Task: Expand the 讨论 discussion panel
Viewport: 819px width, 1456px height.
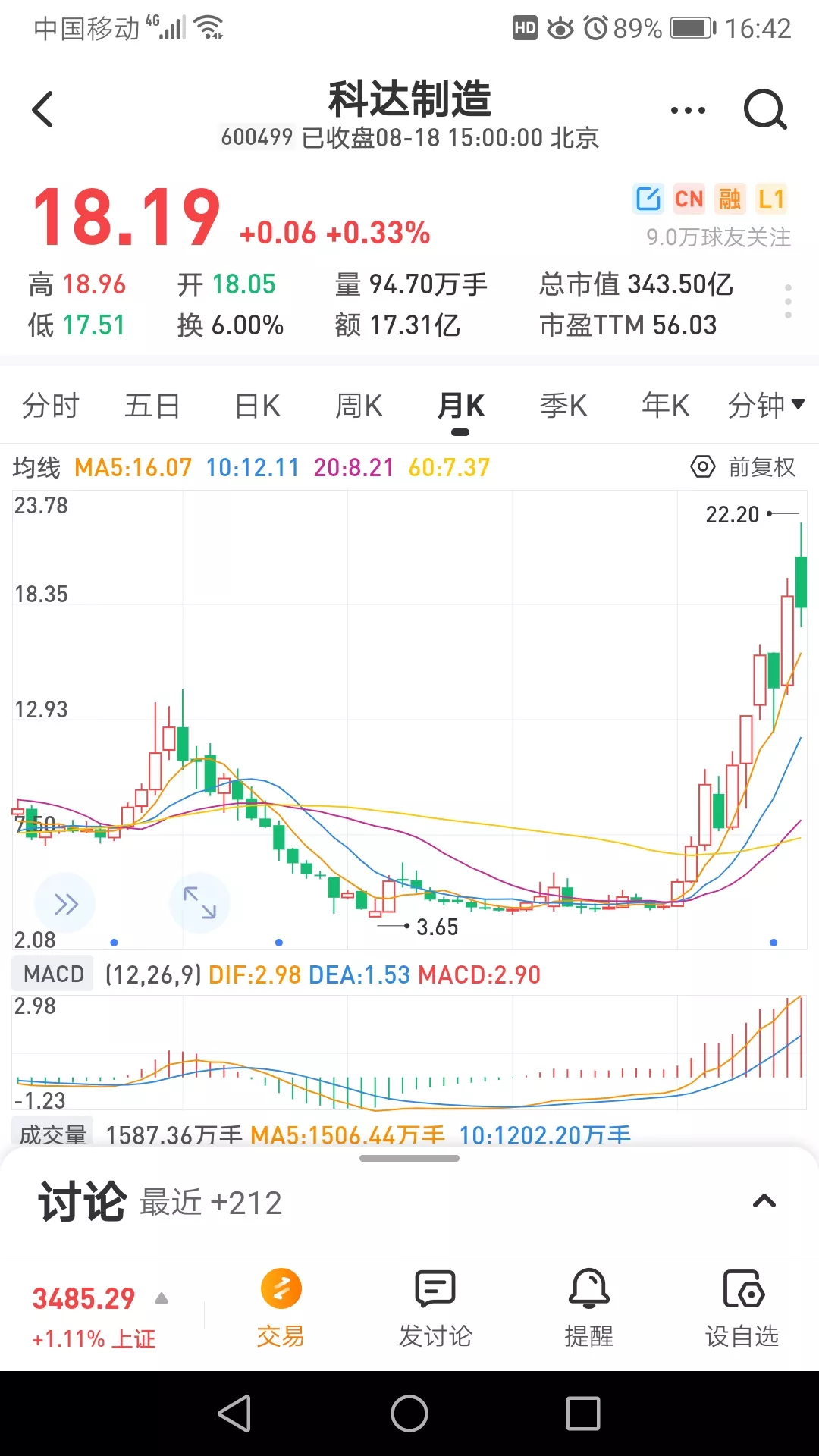Action: coord(764,1202)
